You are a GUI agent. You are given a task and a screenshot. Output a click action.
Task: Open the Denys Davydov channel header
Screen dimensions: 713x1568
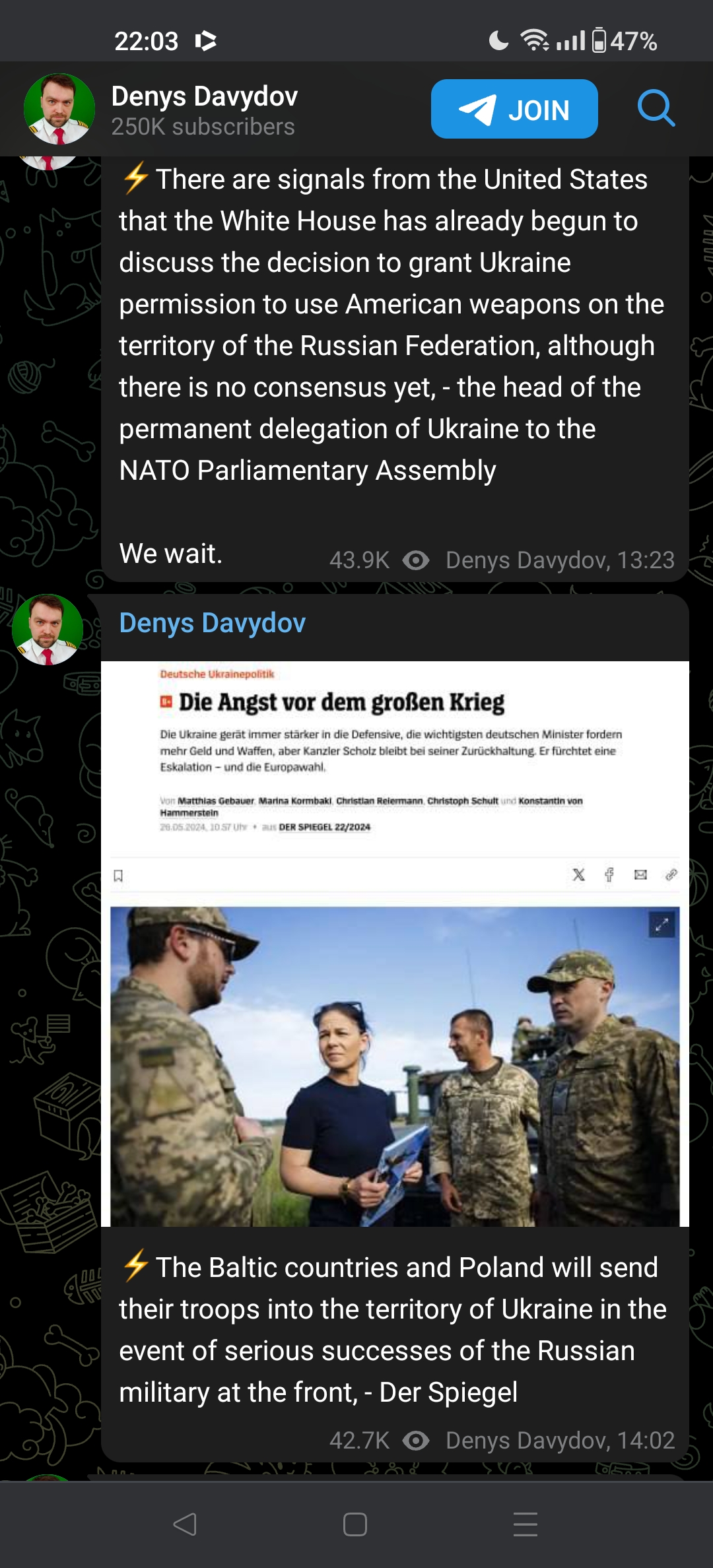pos(204,109)
